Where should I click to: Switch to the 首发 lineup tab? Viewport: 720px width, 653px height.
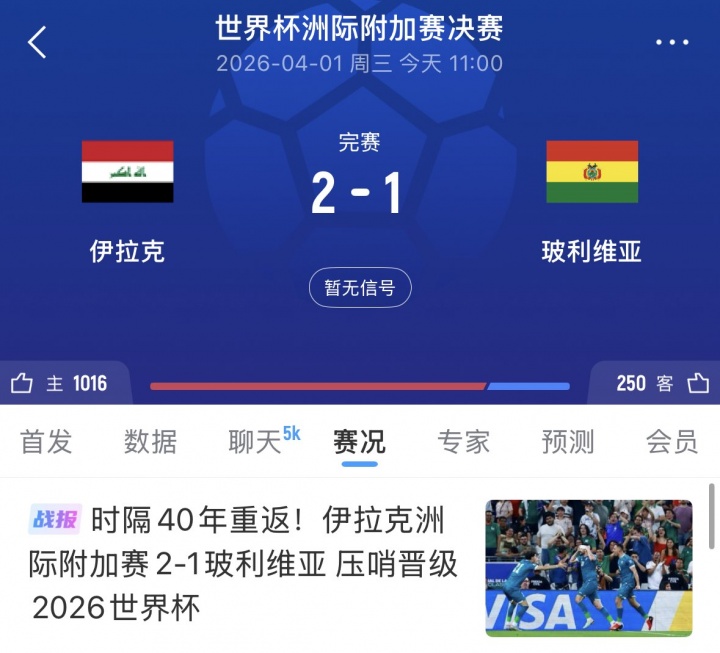46,442
